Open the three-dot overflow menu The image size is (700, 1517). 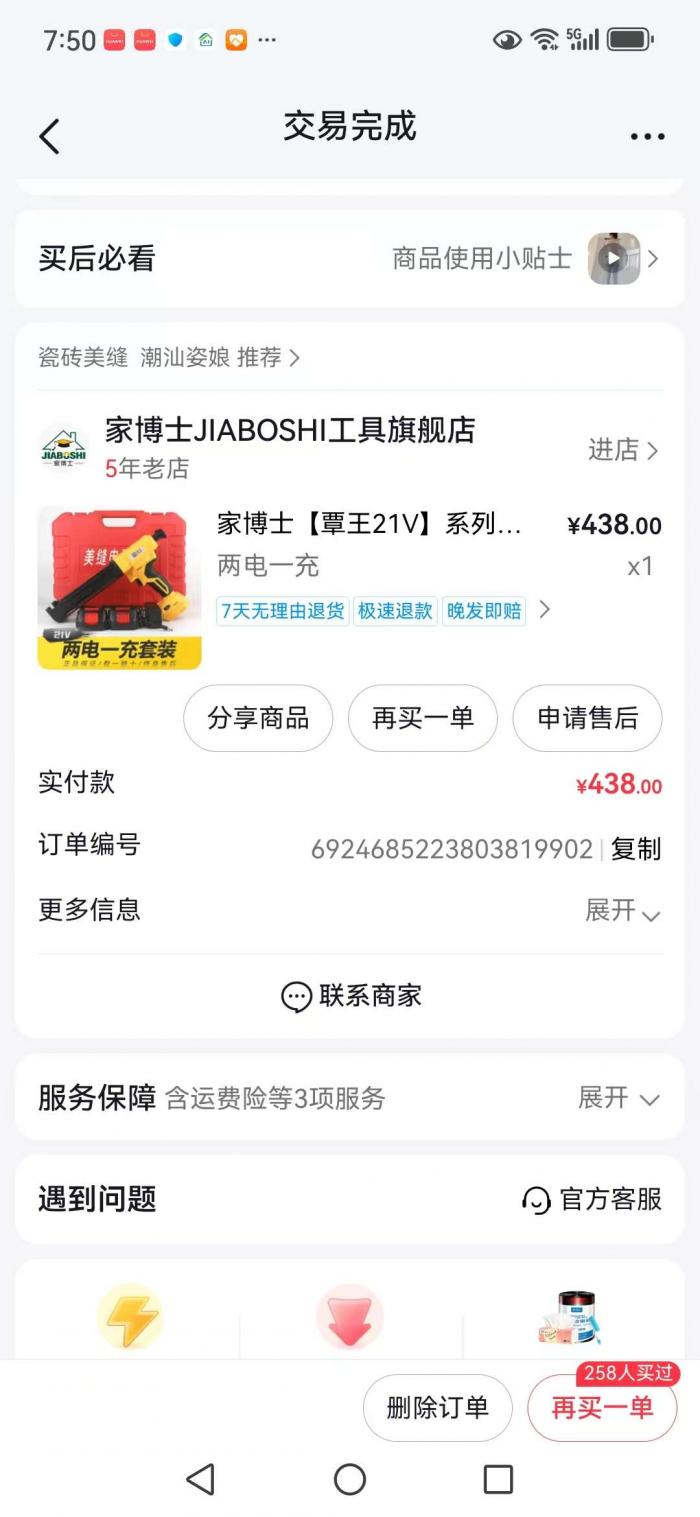647,137
